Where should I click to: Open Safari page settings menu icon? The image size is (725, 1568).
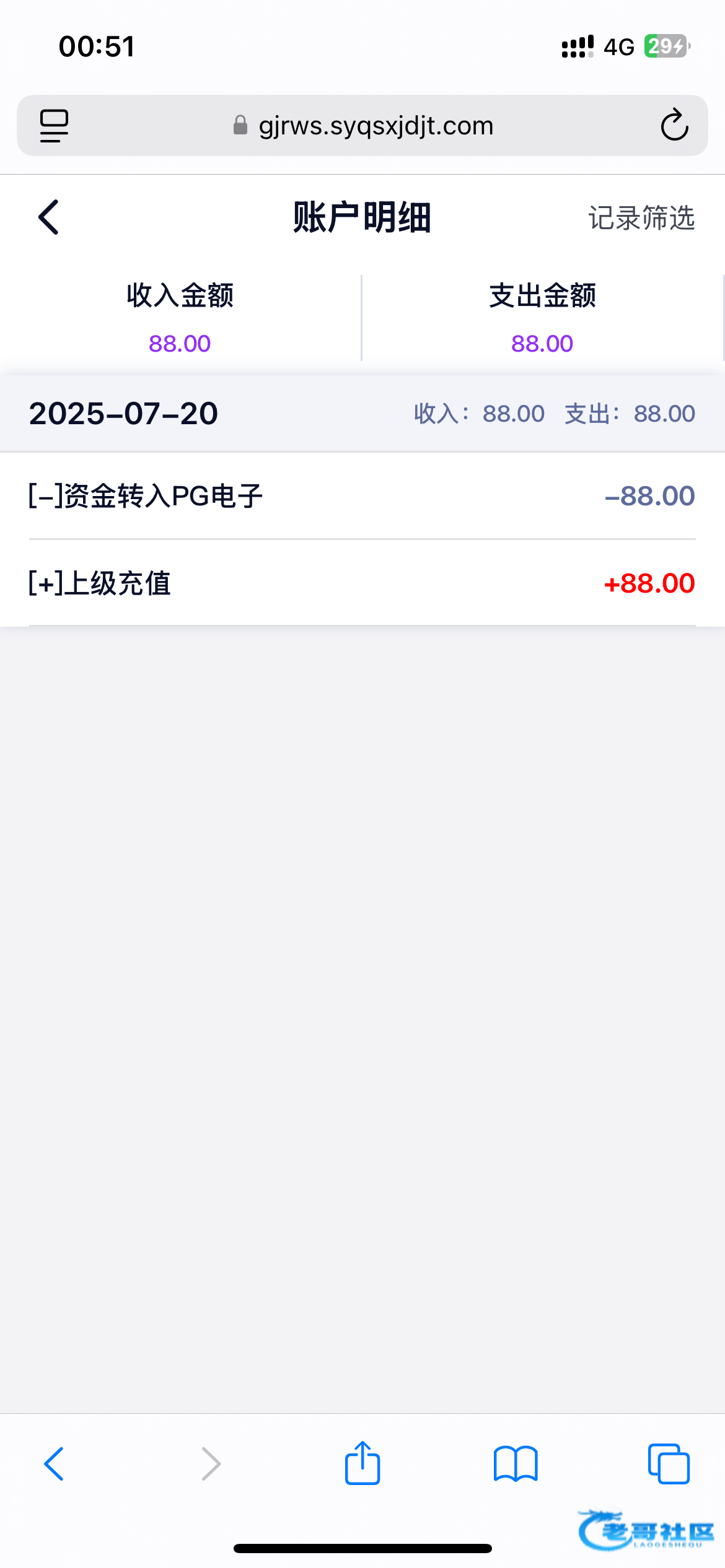(x=54, y=126)
